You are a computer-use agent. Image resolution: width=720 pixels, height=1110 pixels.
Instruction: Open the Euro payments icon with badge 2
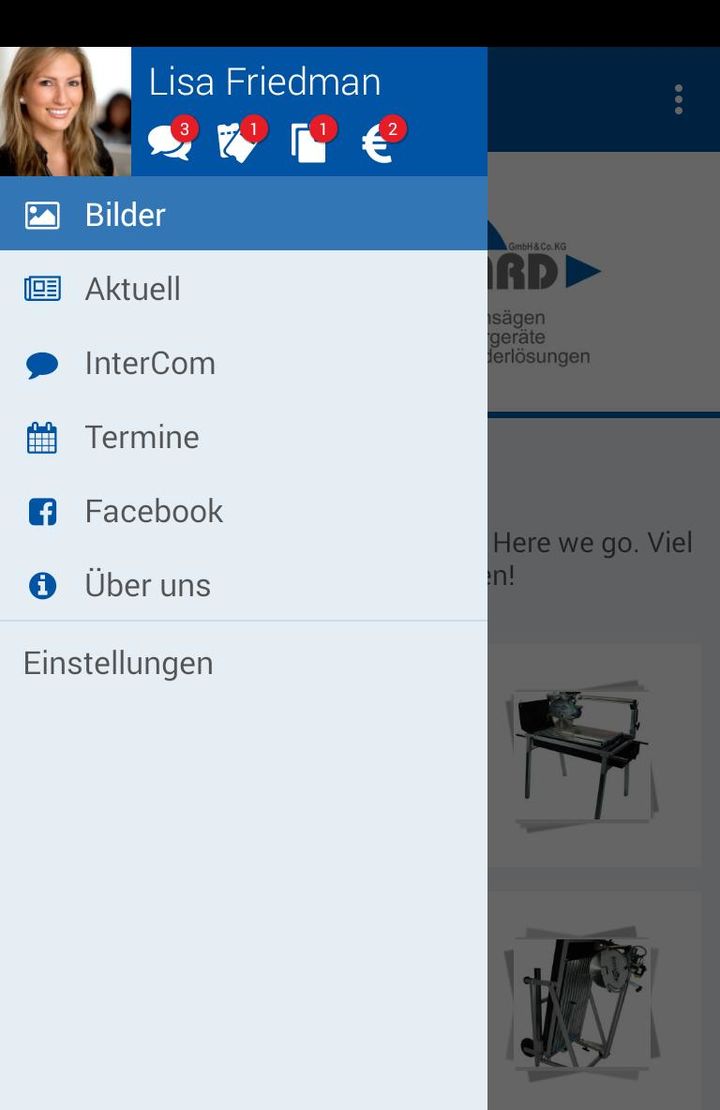click(x=380, y=140)
